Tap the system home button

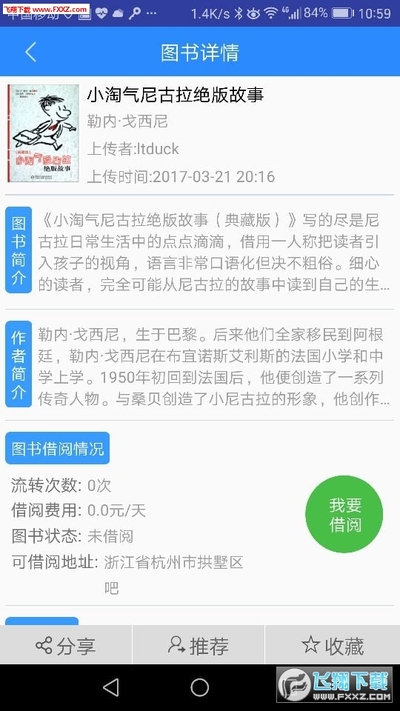(x=200, y=687)
